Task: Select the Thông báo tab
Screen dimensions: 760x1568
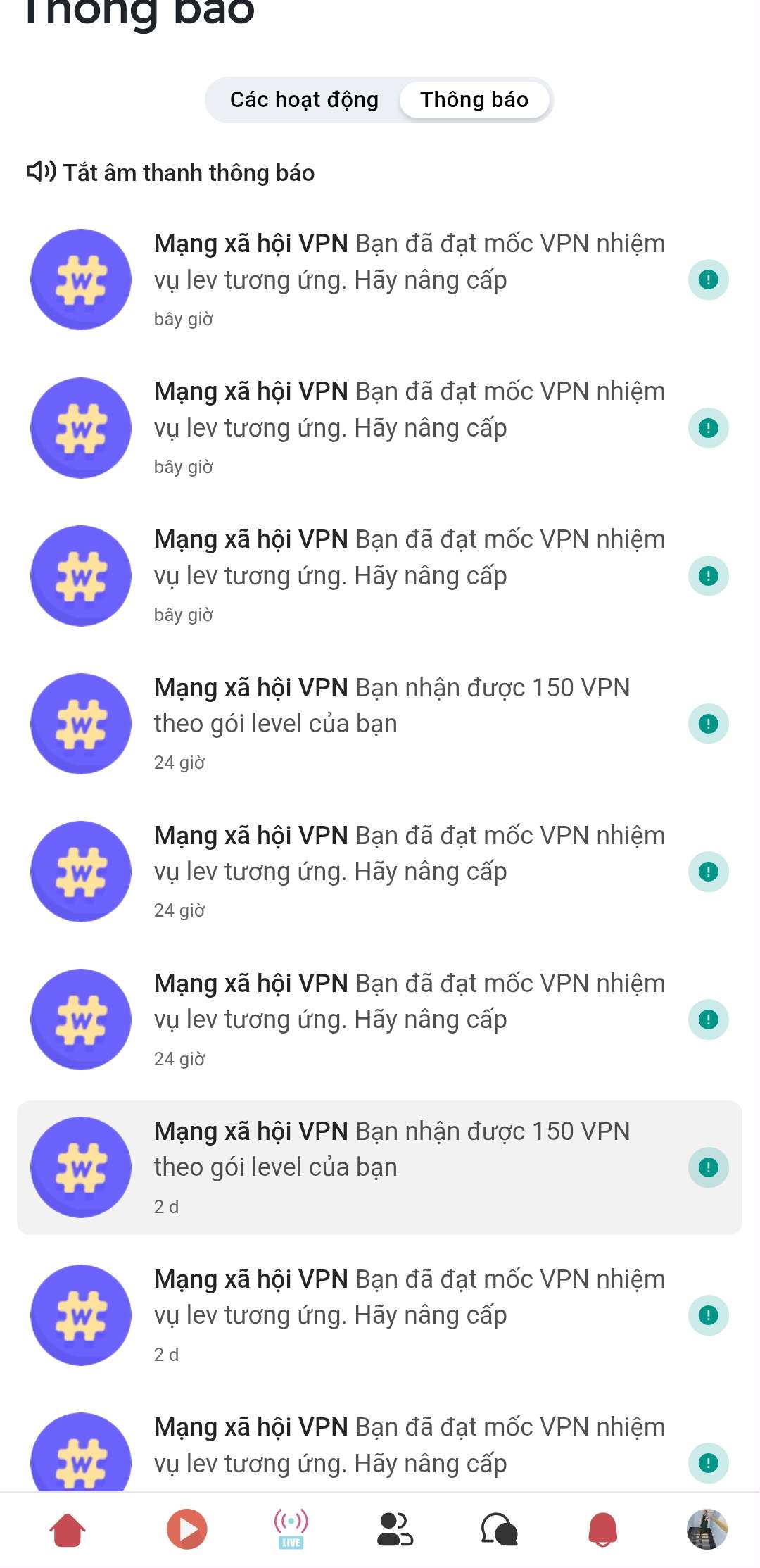Action: tap(474, 100)
